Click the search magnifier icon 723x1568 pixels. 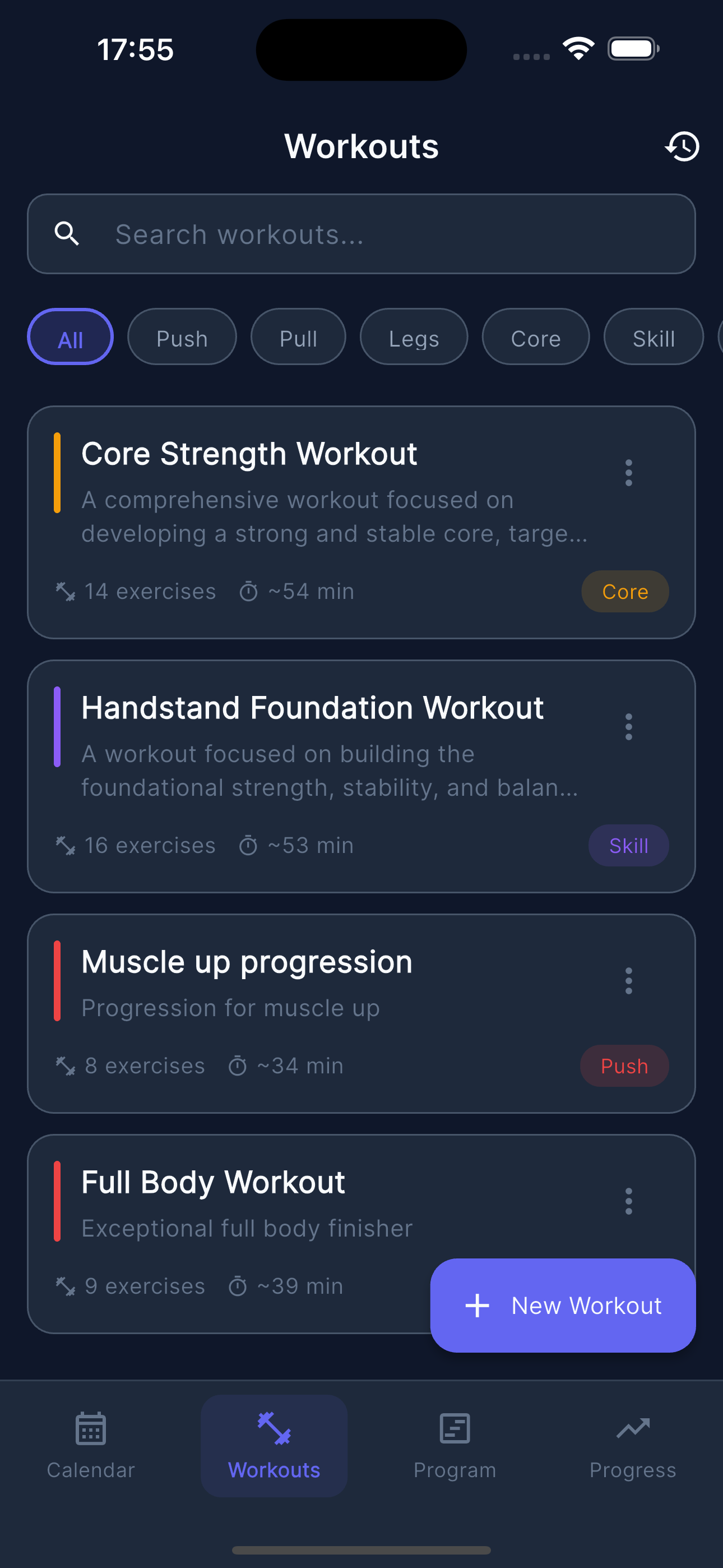[x=67, y=234]
